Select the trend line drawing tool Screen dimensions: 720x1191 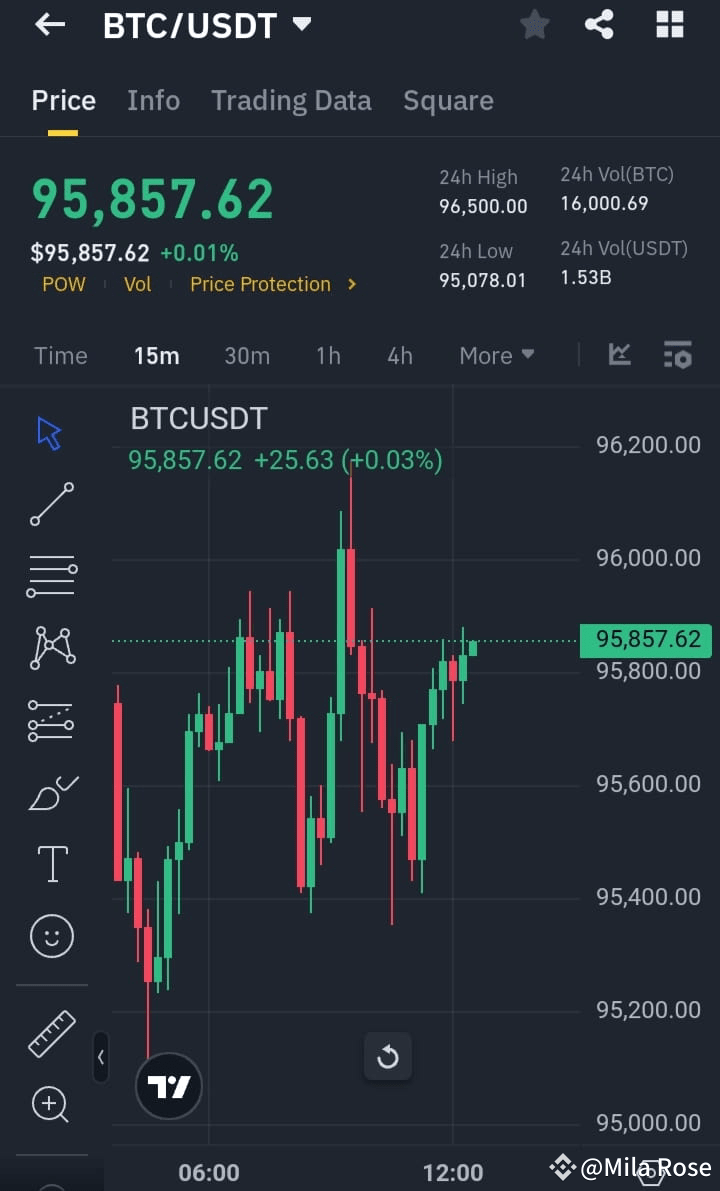[x=51, y=504]
